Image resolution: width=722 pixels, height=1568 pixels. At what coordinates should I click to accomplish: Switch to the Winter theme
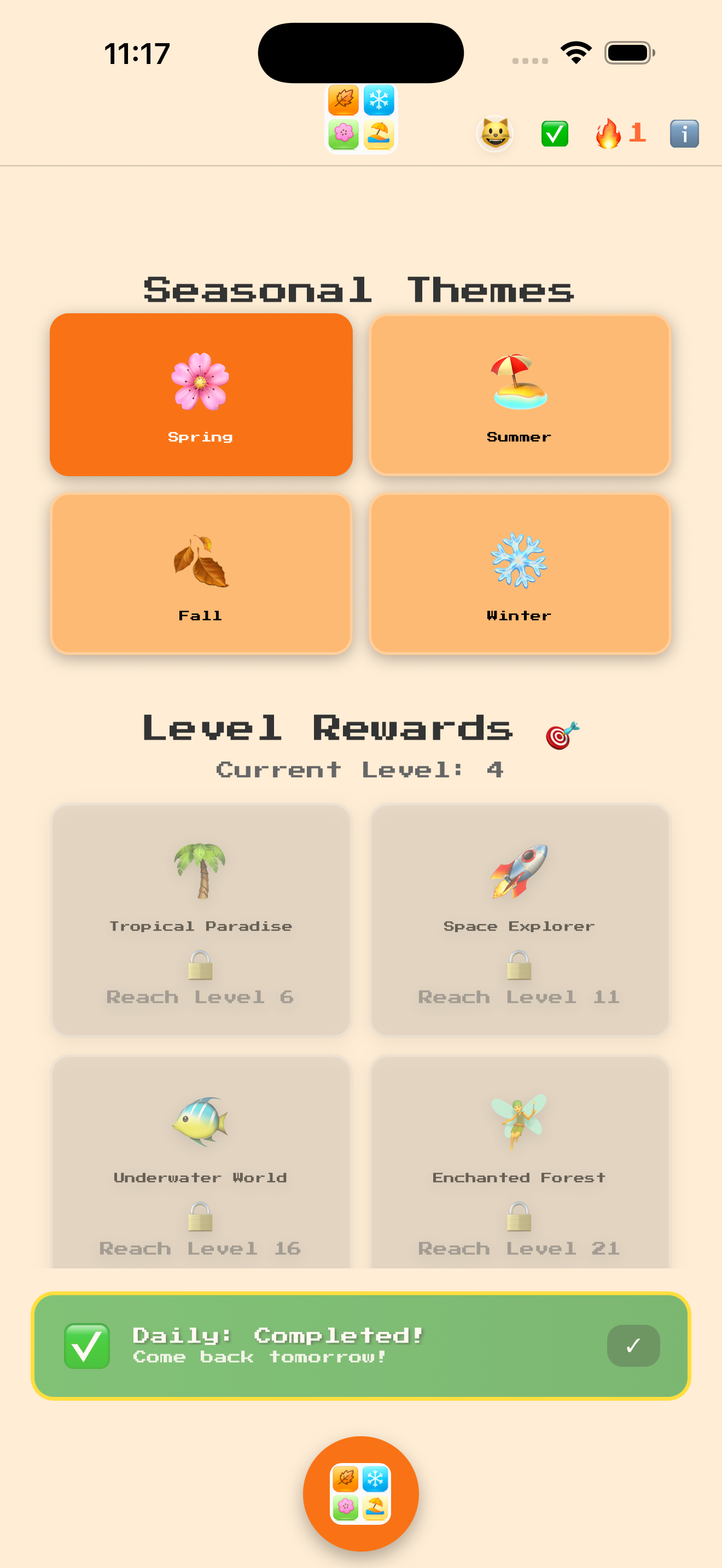519,574
